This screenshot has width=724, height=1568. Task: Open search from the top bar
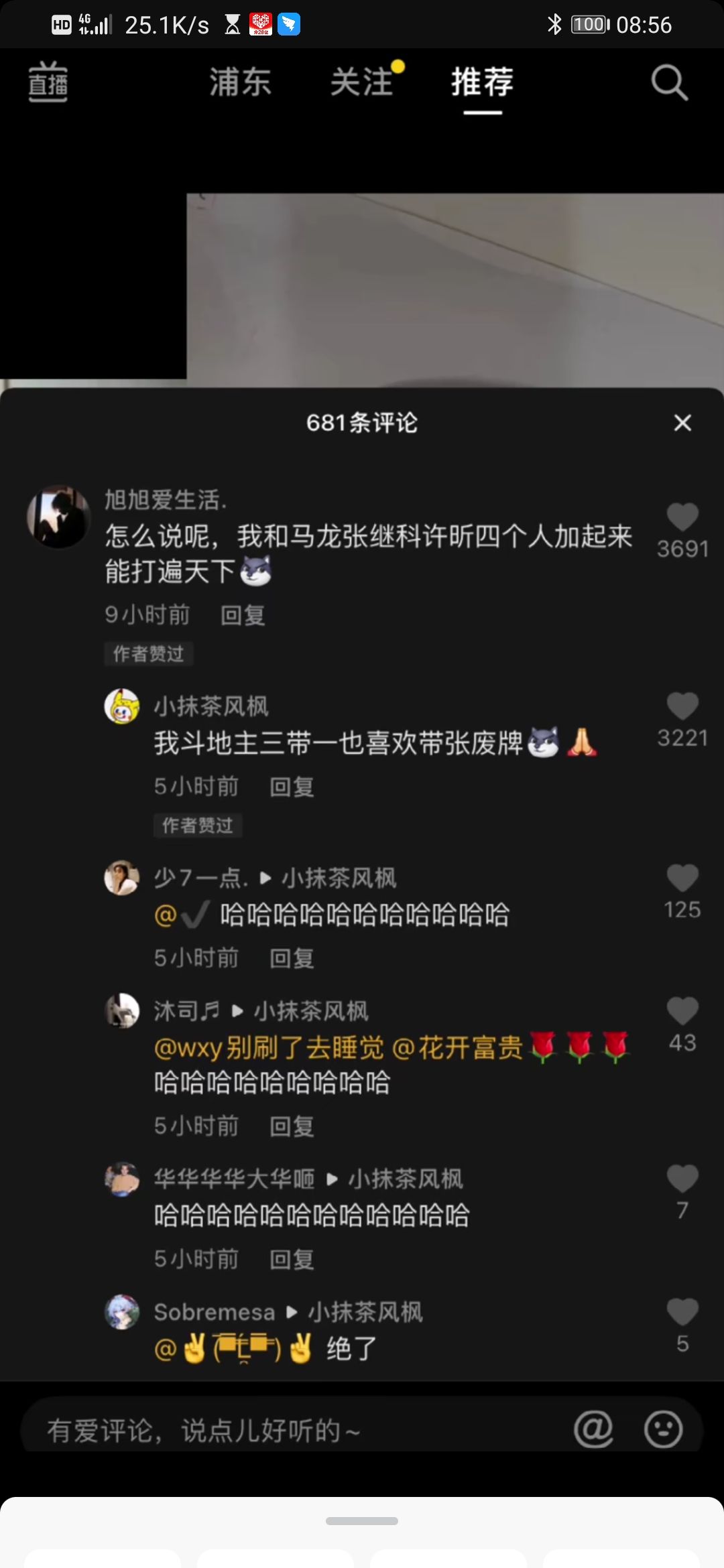tap(668, 82)
